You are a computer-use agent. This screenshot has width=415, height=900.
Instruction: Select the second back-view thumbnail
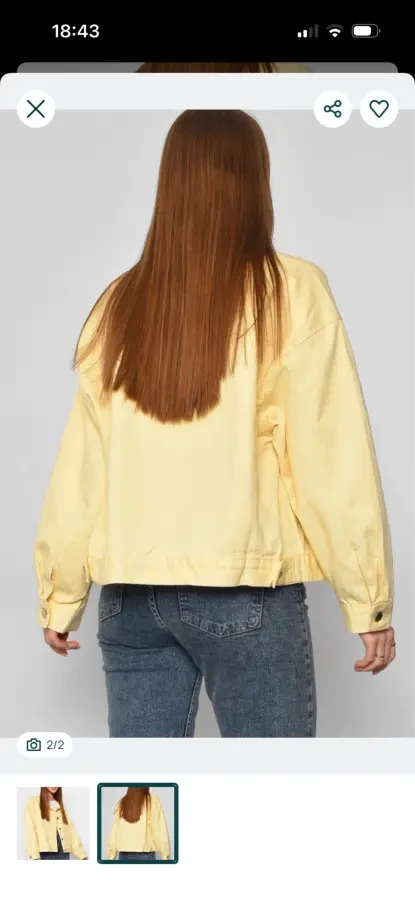click(x=138, y=823)
